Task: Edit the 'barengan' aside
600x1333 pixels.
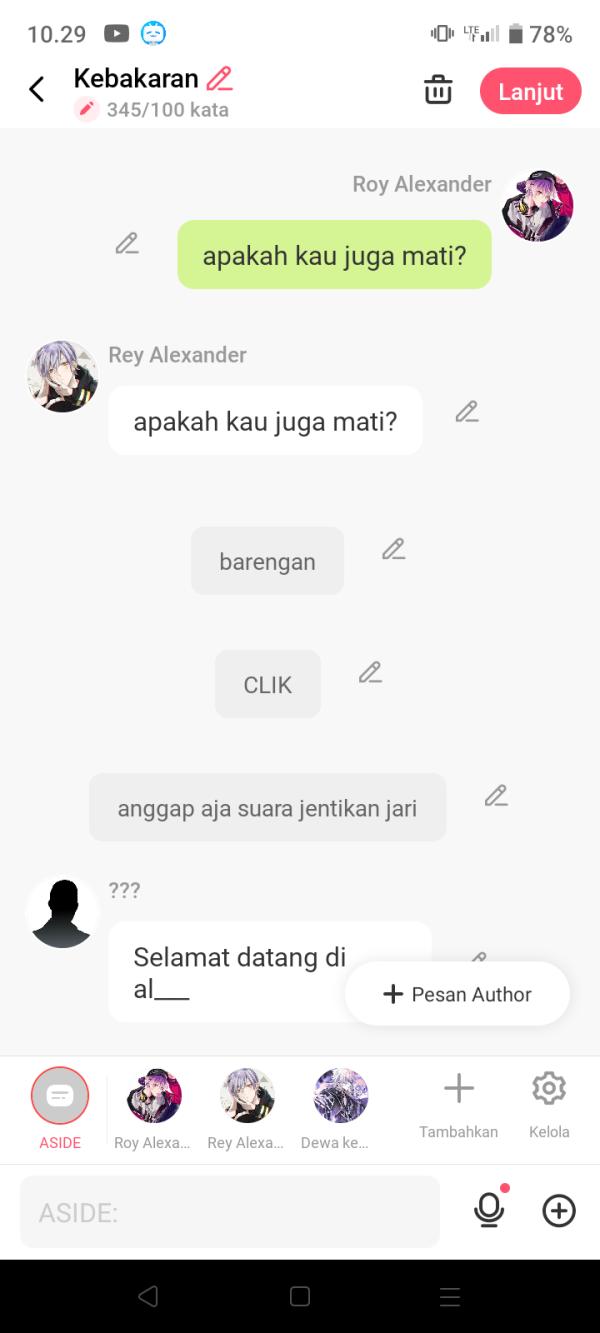Action: pos(394,549)
